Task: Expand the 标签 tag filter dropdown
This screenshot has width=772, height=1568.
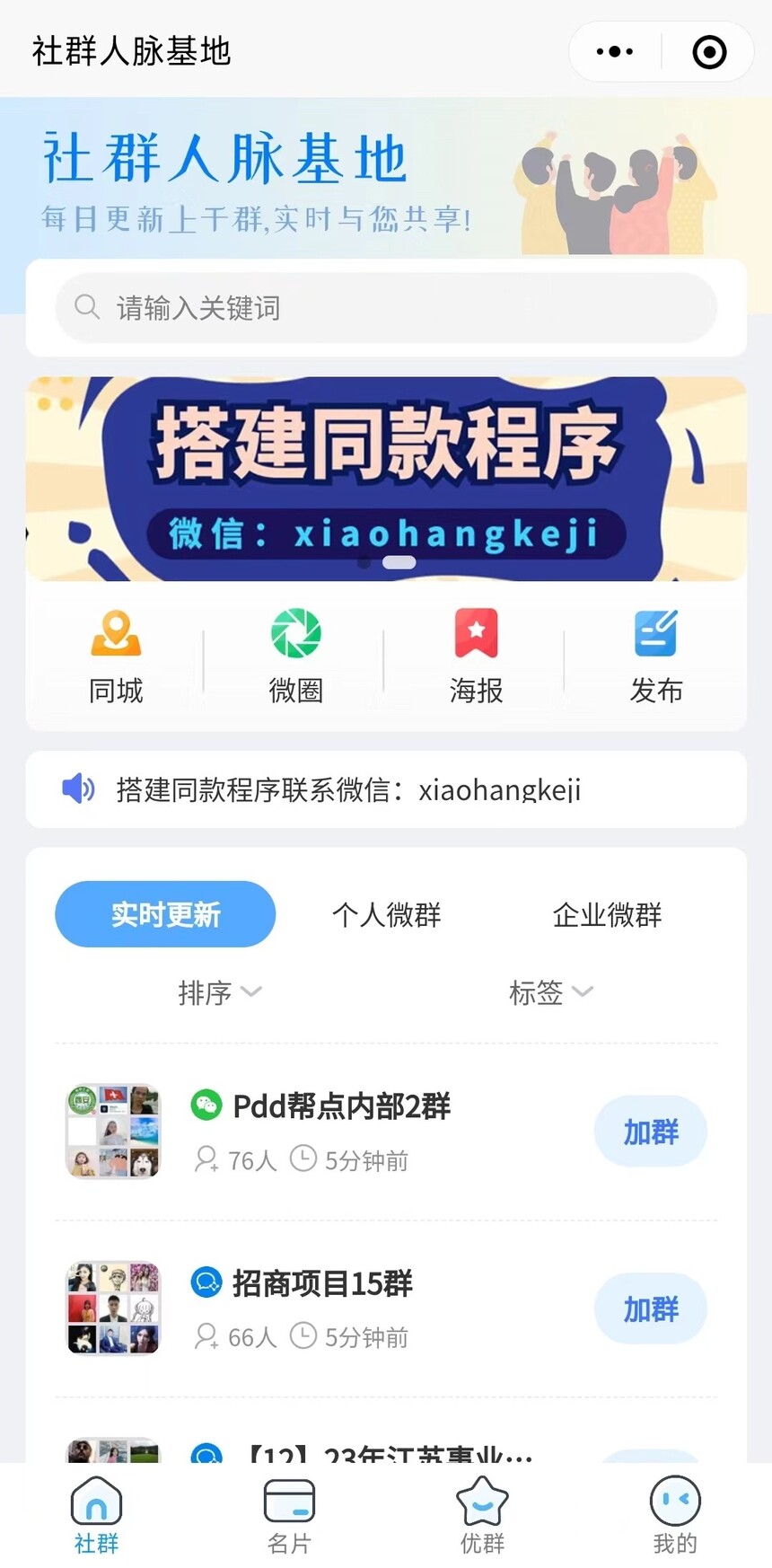Action: pos(550,992)
